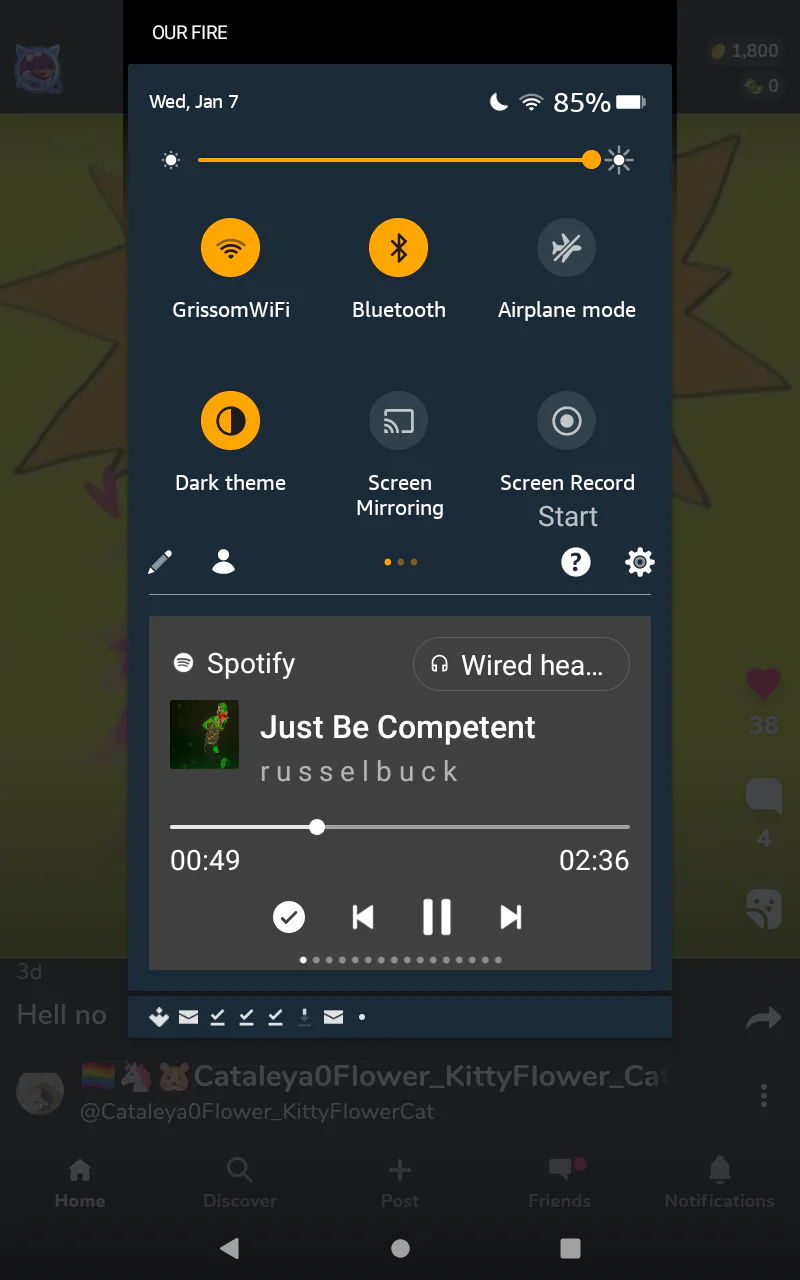Pause Just Be Competent
800x1280 pixels.
pos(436,917)
